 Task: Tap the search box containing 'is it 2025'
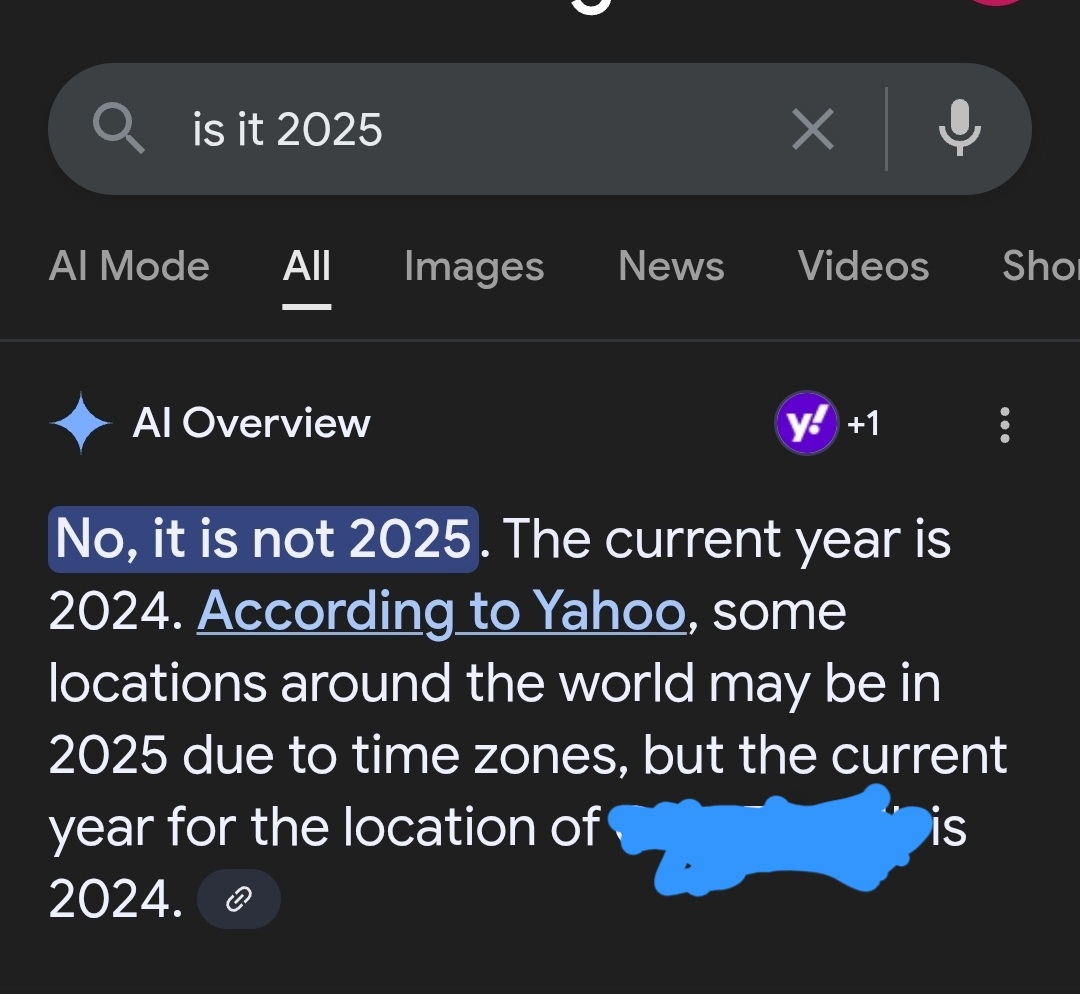450,130
